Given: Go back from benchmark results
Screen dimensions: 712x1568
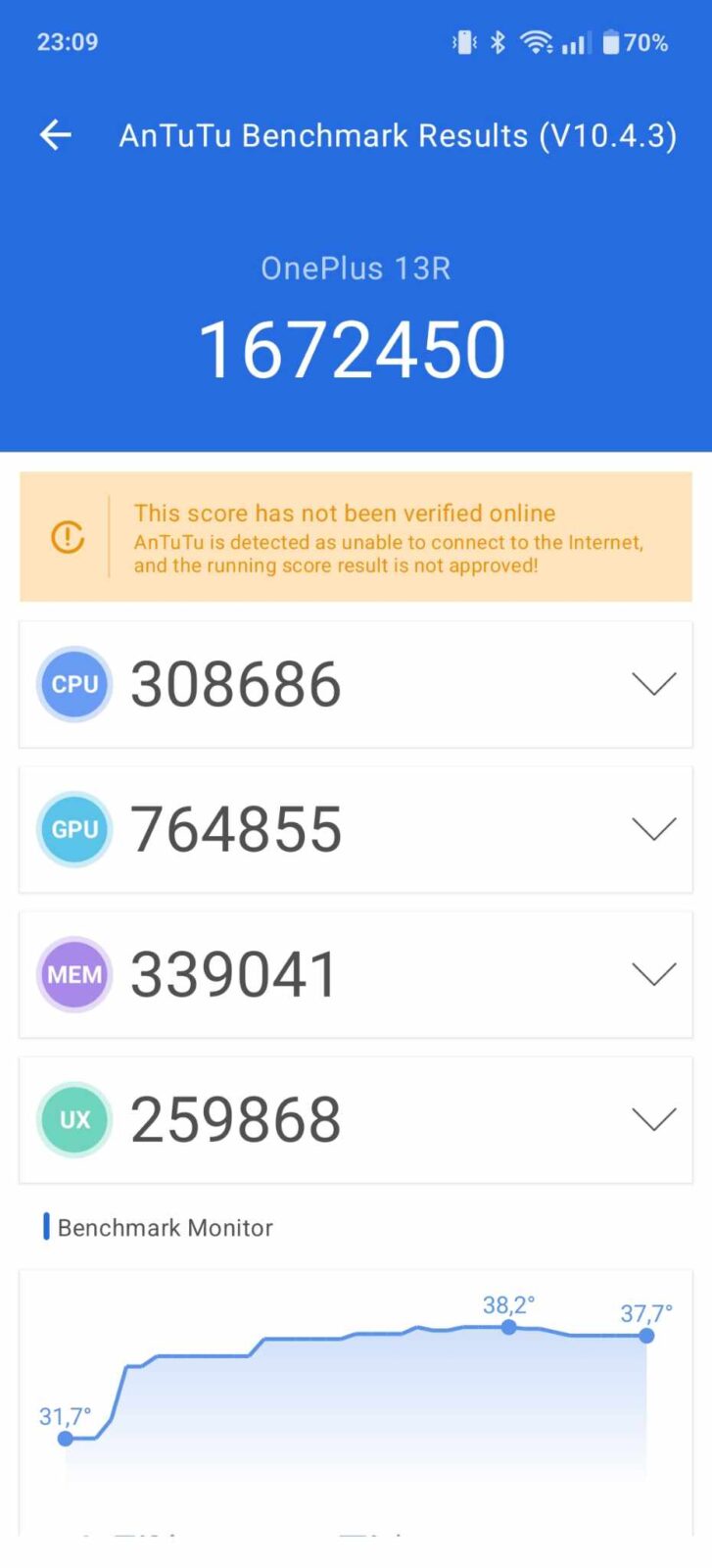Looking at the screenshot, I should [56, 135].
